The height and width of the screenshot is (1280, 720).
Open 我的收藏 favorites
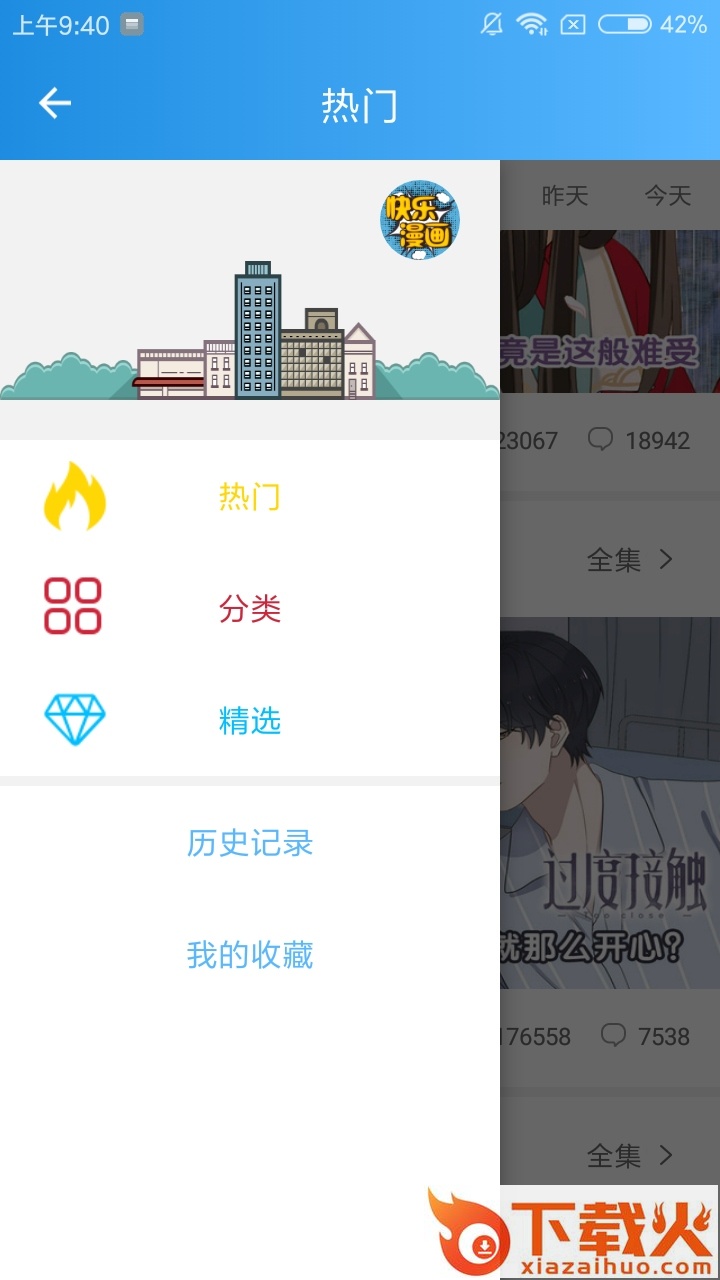[250, 955]
